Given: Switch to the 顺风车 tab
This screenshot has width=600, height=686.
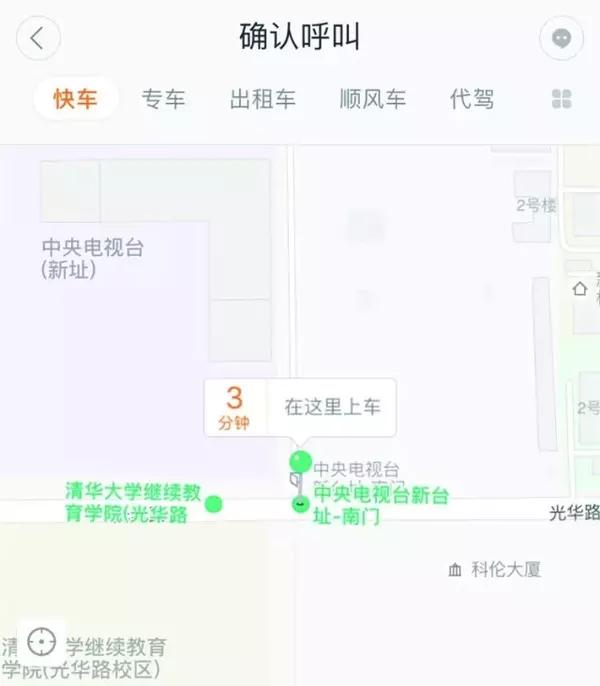Looking at the screenshot, I should pos(373,99).
